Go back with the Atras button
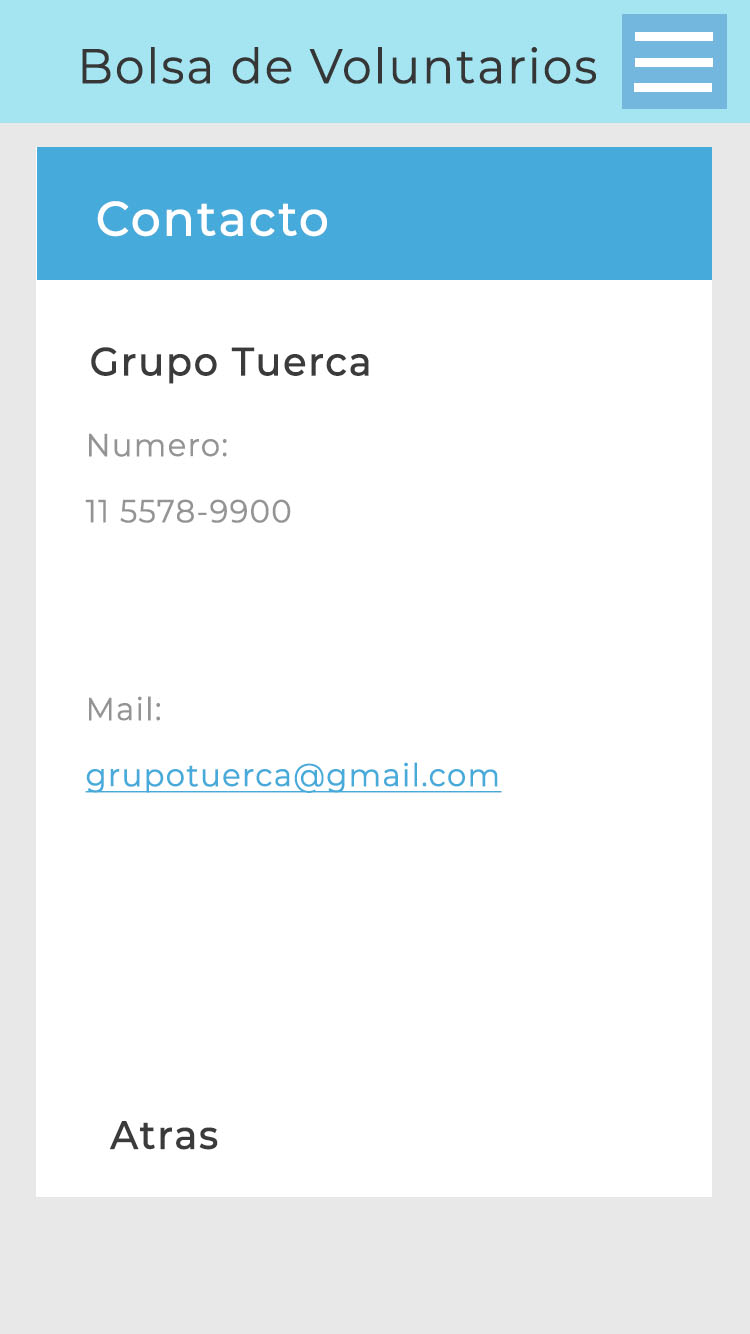 (164, 1136)
